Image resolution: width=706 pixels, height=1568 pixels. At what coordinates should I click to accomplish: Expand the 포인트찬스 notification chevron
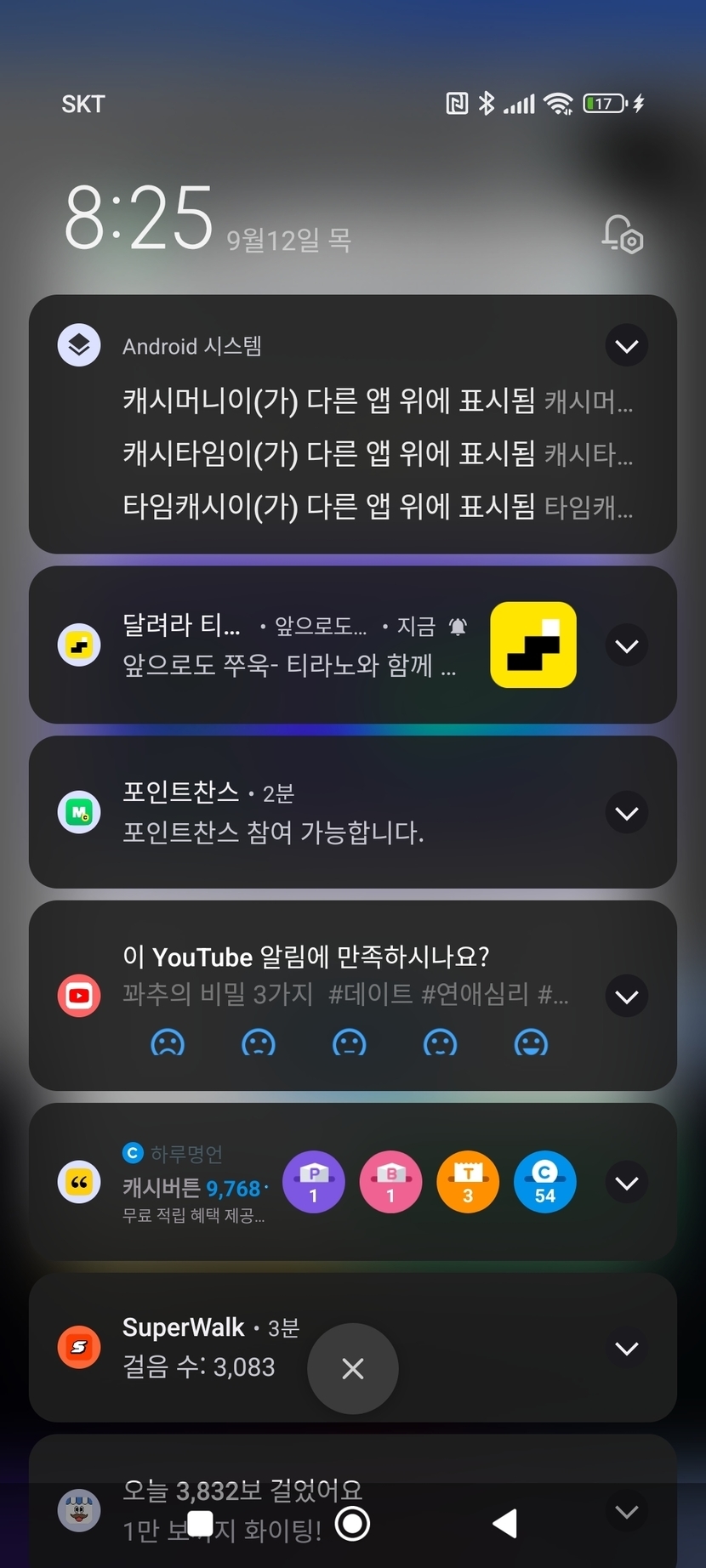(x=627, y=814)
